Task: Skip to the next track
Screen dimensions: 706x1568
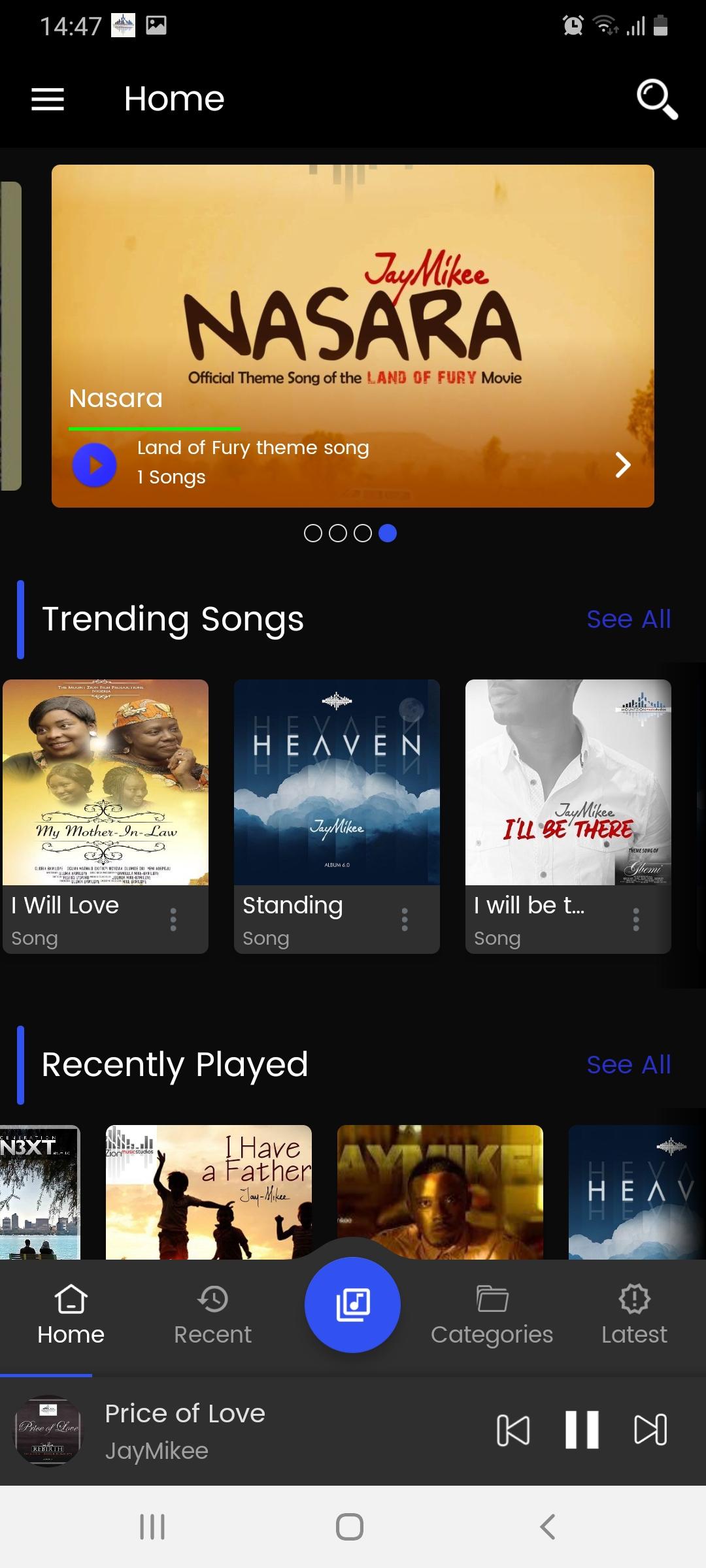Action: (650, 1430)
